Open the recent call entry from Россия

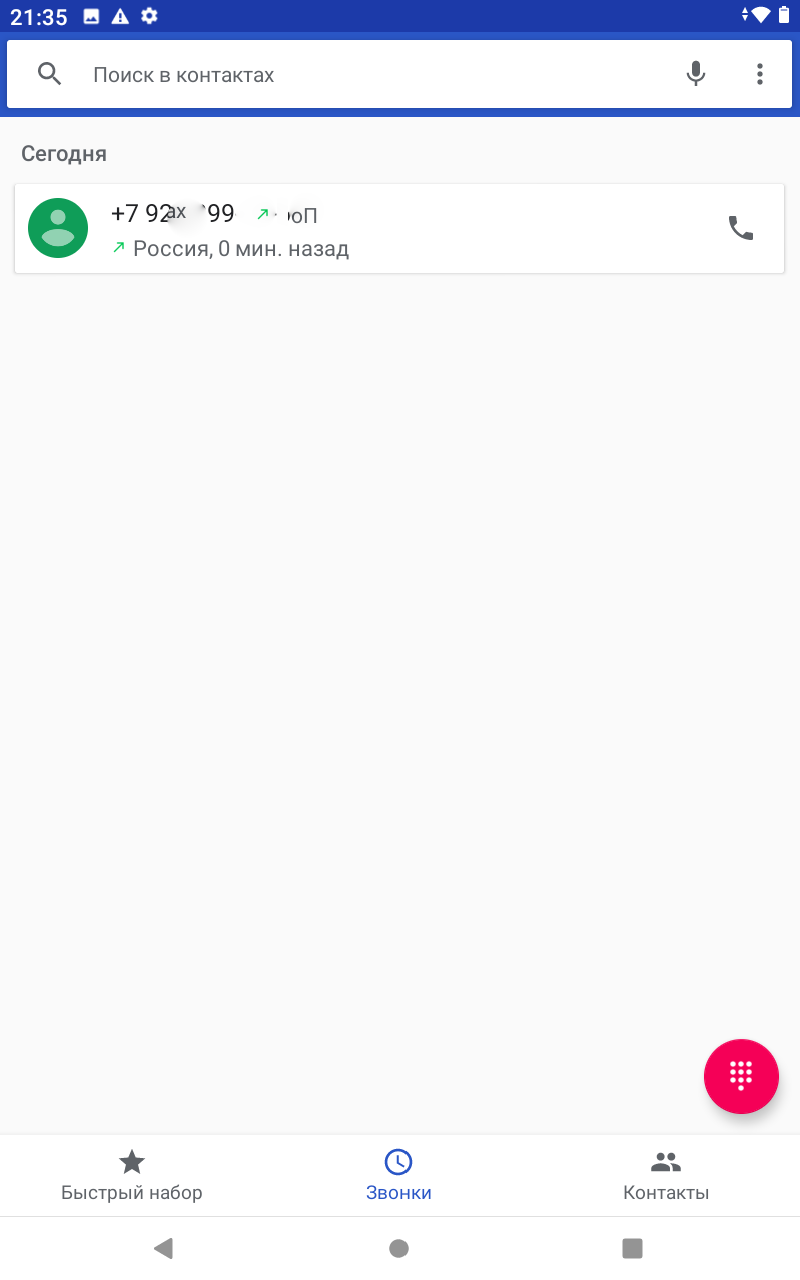[400, 230]
